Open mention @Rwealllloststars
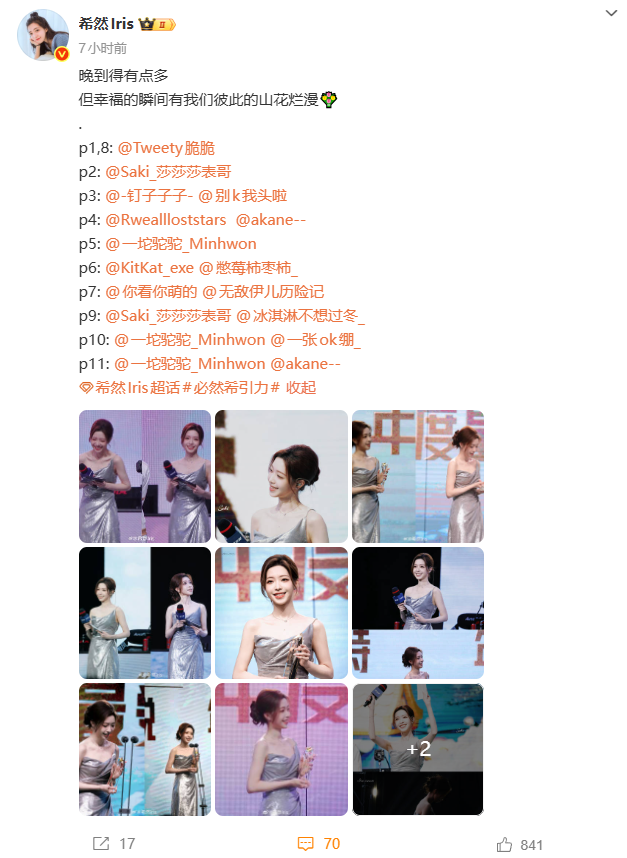 (x=165, y=219)
